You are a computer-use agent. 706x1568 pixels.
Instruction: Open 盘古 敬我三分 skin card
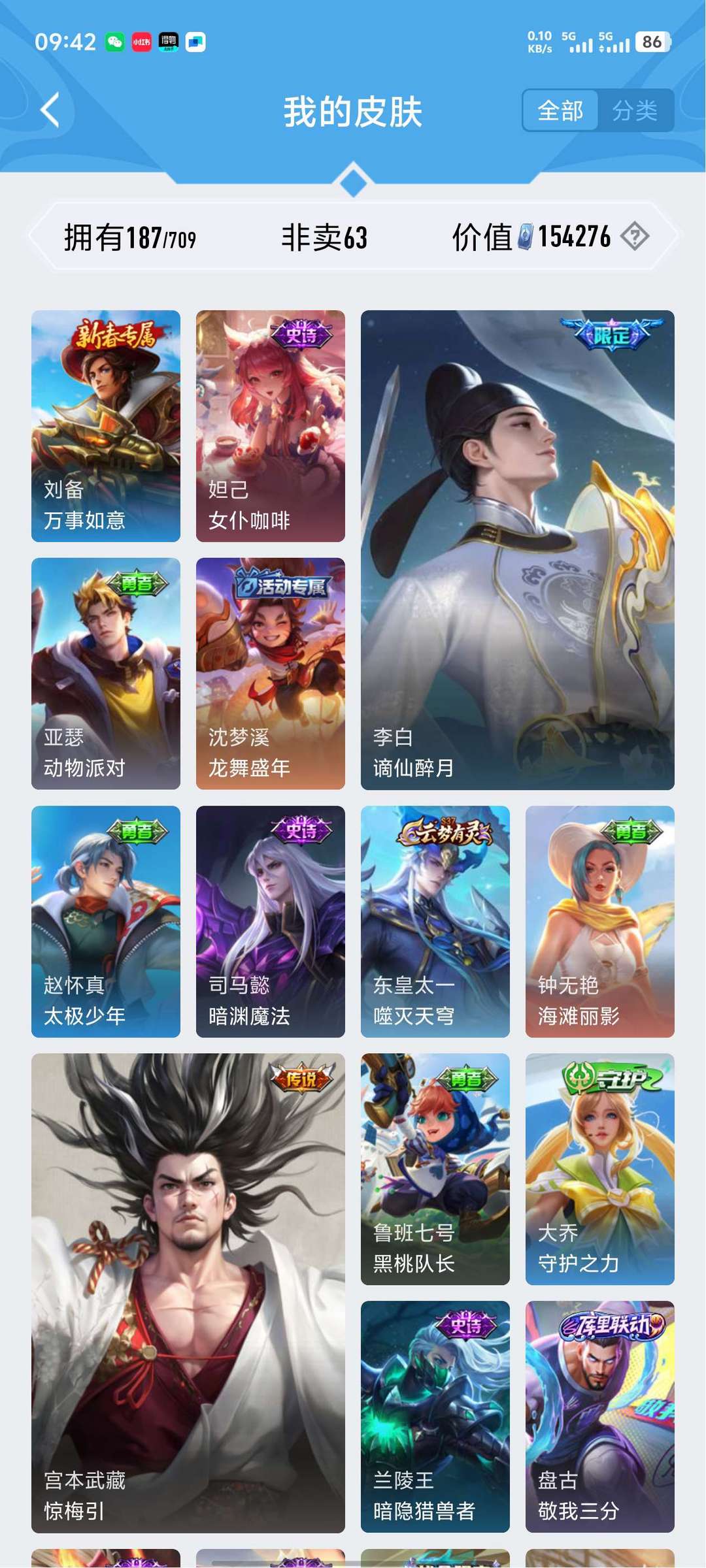click(600, 1416)
